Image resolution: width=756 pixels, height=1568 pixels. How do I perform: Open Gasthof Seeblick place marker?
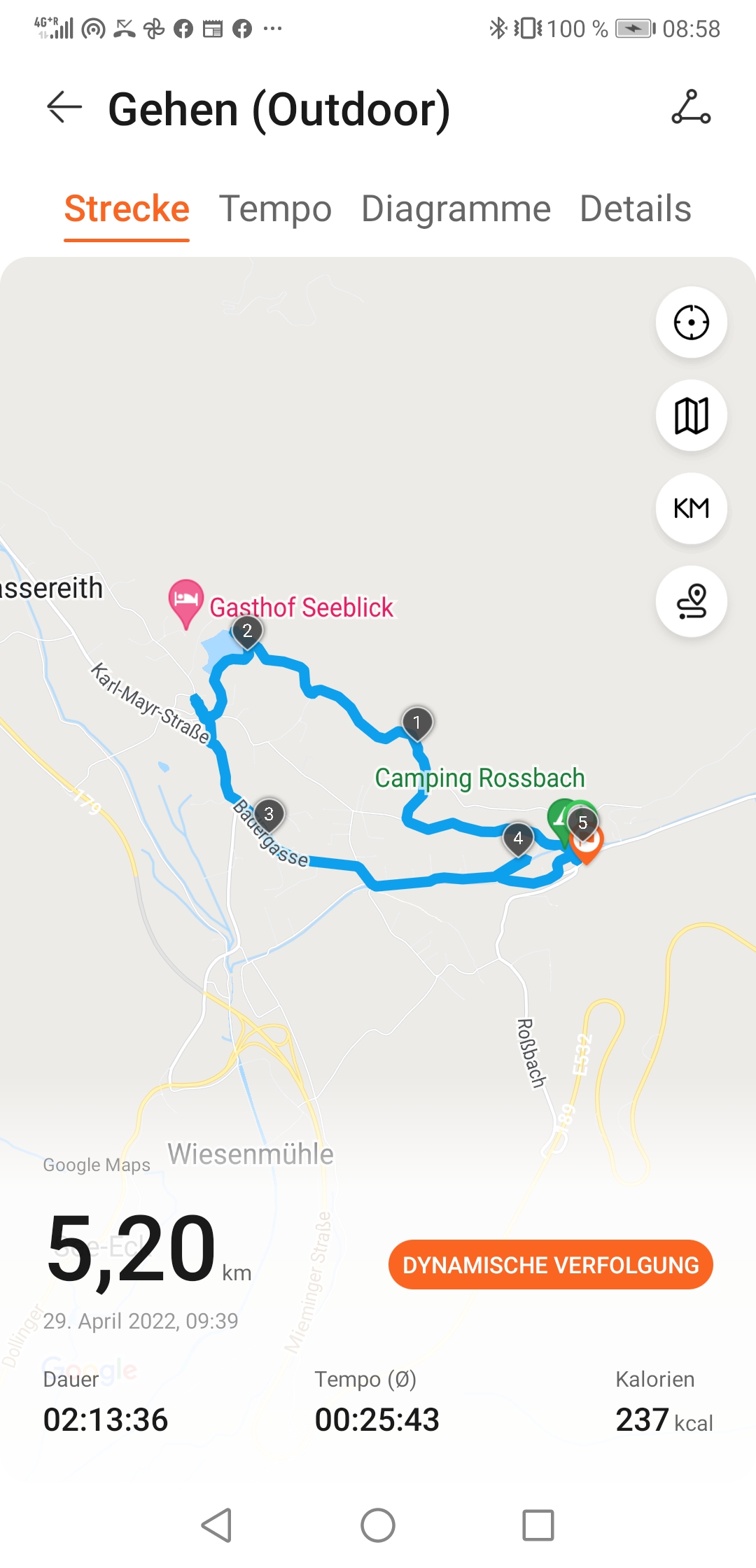[x=185, y=602]
